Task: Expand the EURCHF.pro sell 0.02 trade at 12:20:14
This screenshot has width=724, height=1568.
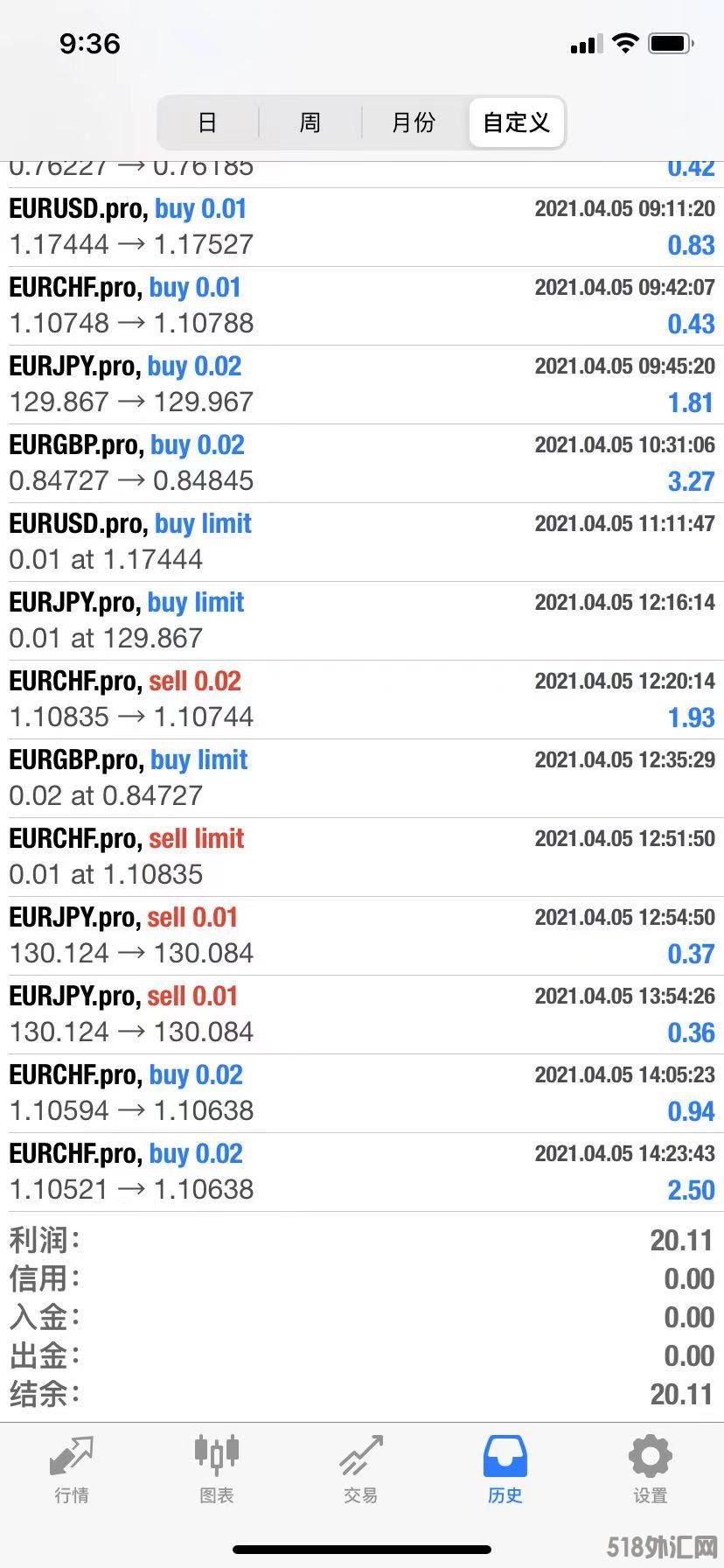Action: point(362,699)
